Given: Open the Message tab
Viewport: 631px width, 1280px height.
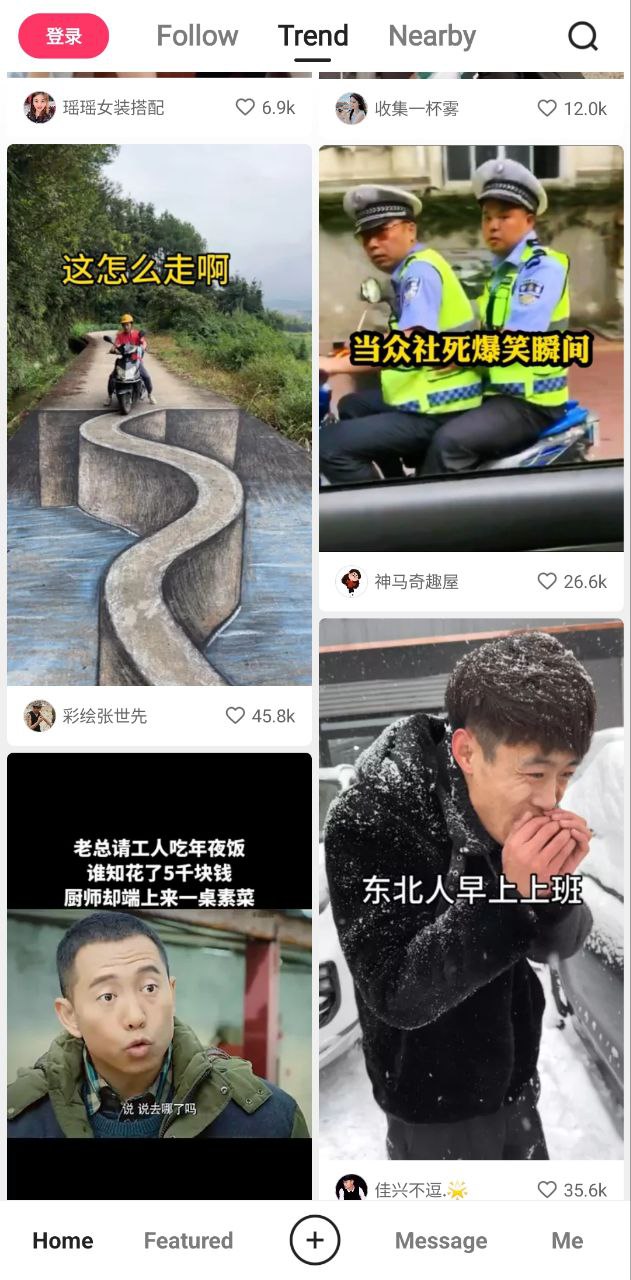Looking at the screenshot, I should (x=441, y=1240).
